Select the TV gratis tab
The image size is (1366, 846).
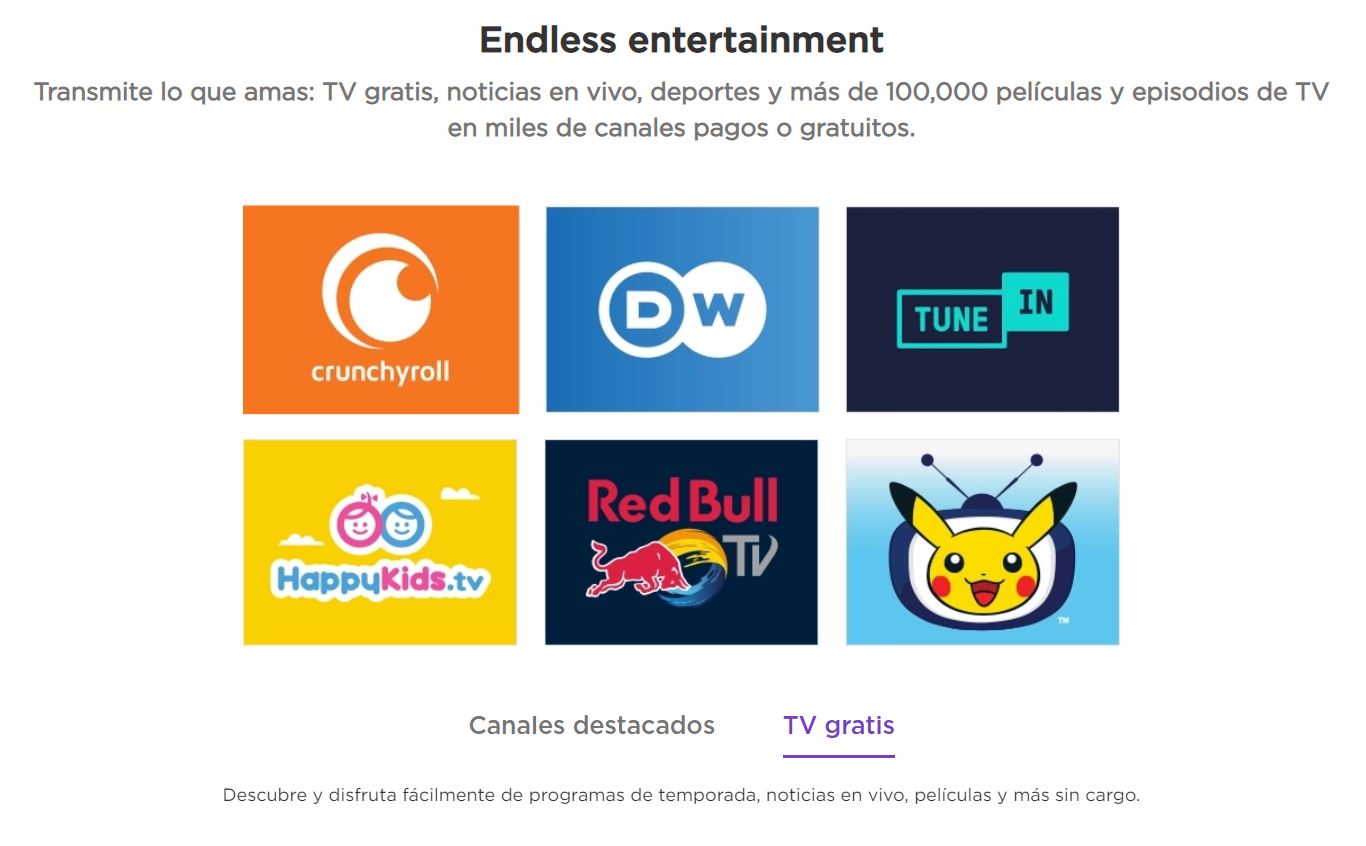point(838,725)
